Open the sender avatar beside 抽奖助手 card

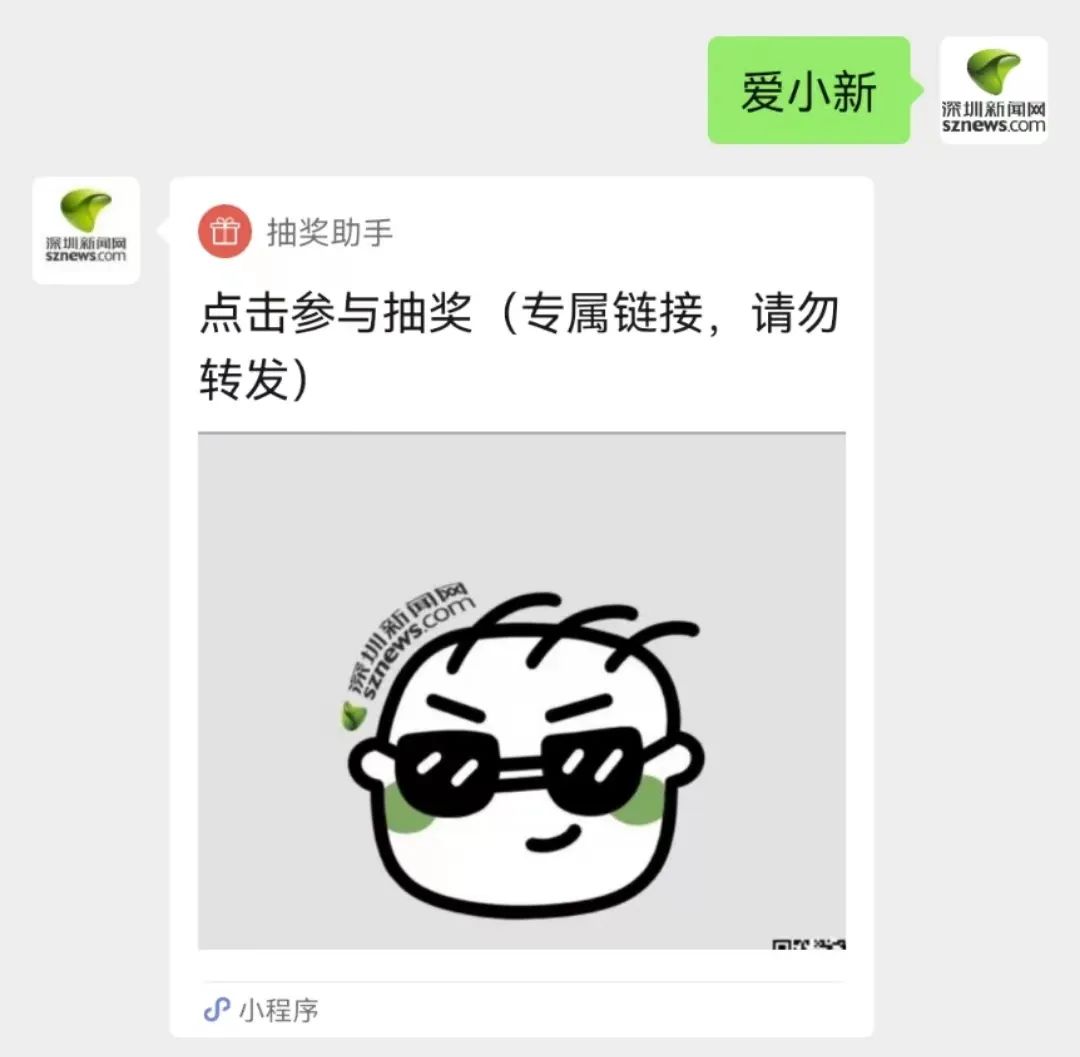pyautogui.click(x=86, y=231)
